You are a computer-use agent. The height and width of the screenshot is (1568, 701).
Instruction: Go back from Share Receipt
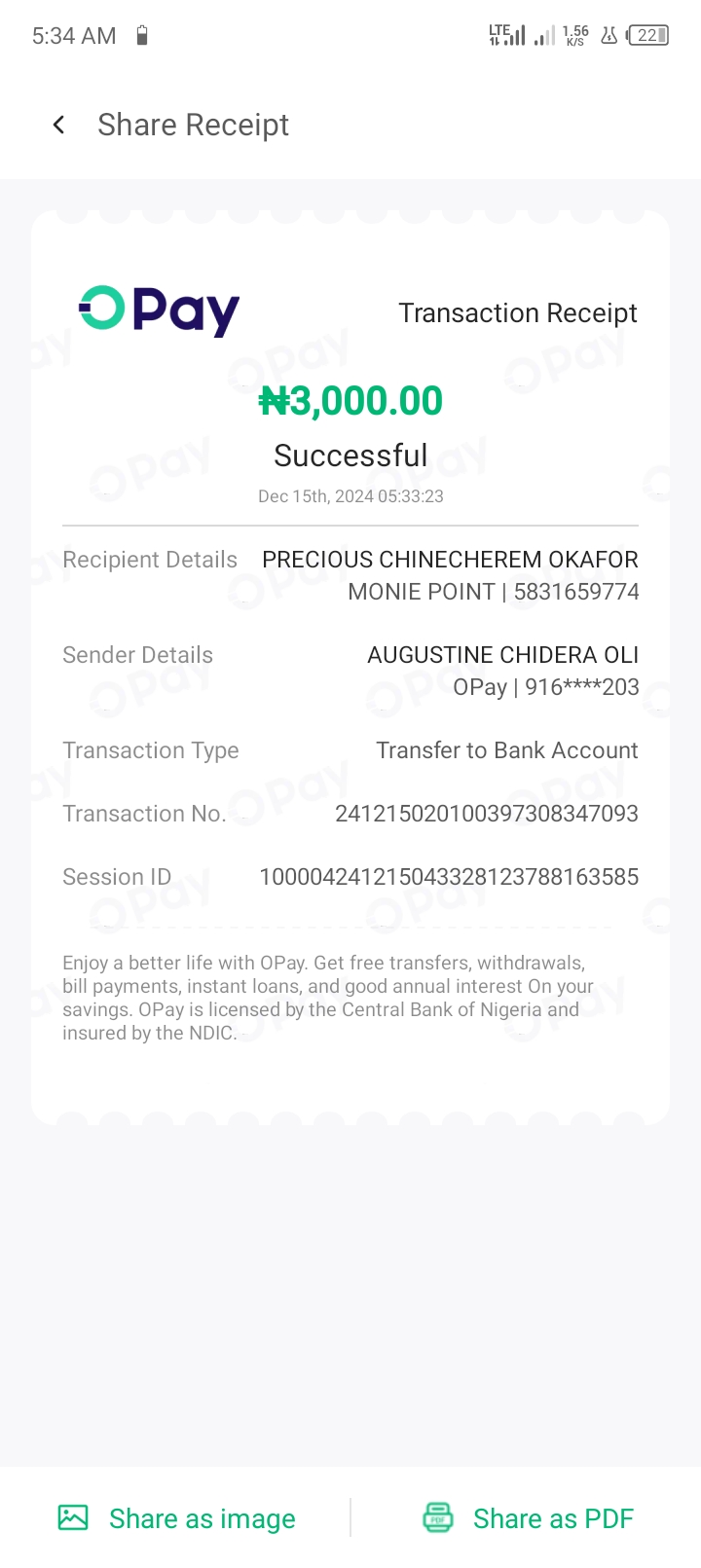[59, 125]
